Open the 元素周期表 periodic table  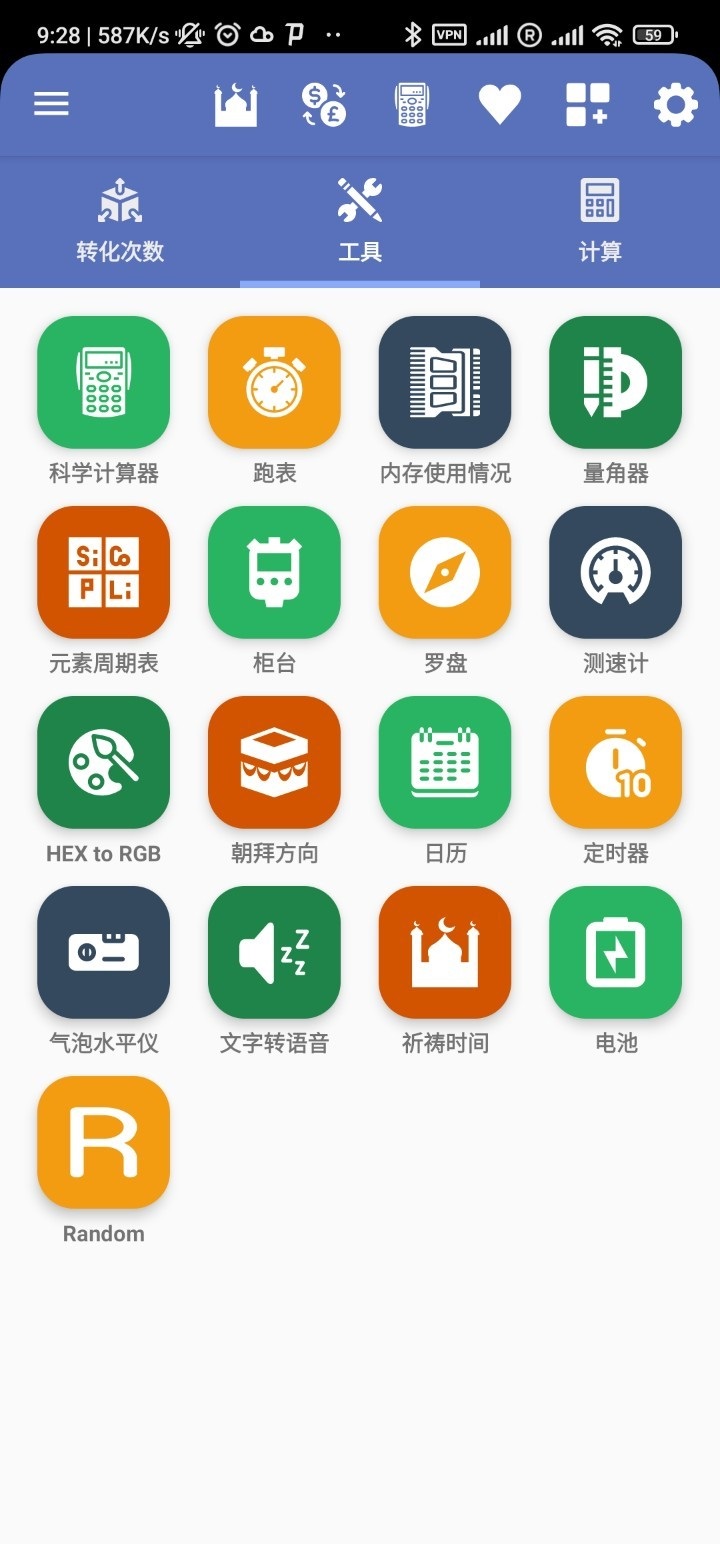(104, 572)
